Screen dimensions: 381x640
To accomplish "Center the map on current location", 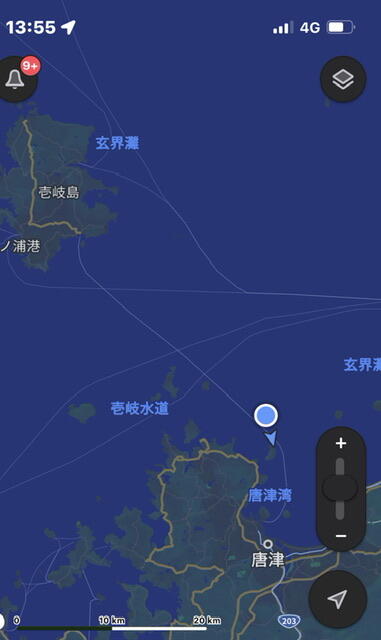I will [x=338, y=599].
